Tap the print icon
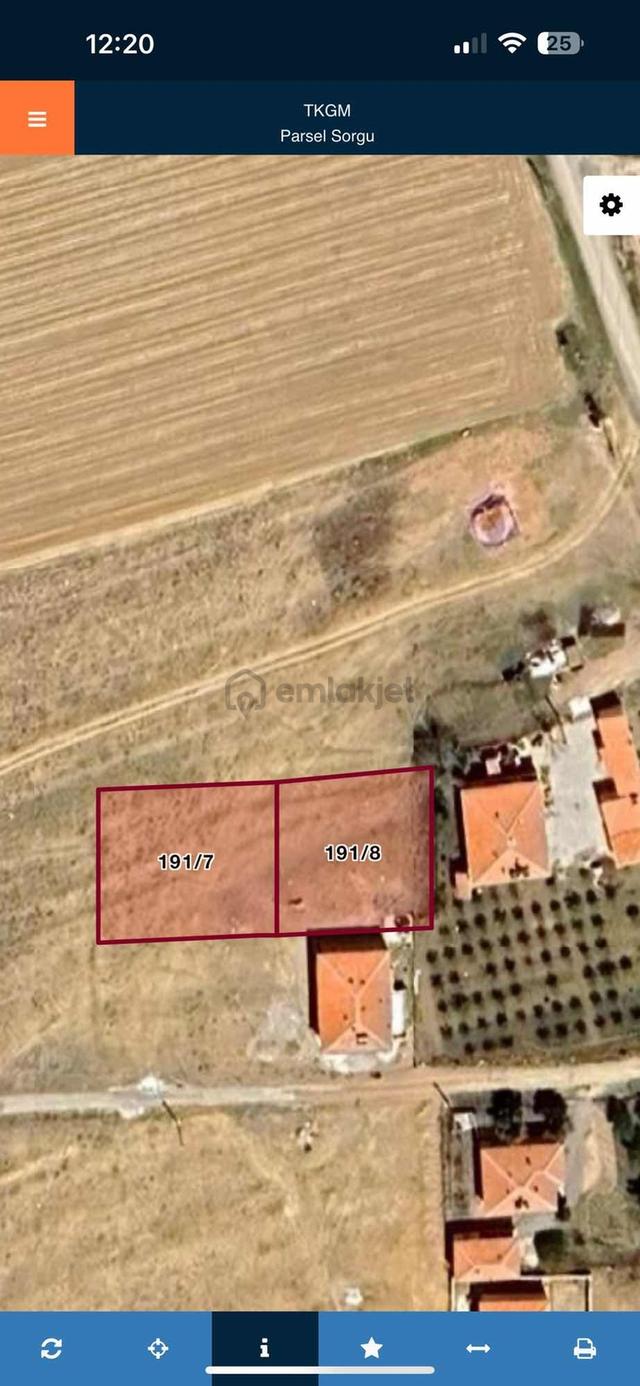Image resolution: width=640 pixels, height=1386 pixels. [x=585, y=1348]
